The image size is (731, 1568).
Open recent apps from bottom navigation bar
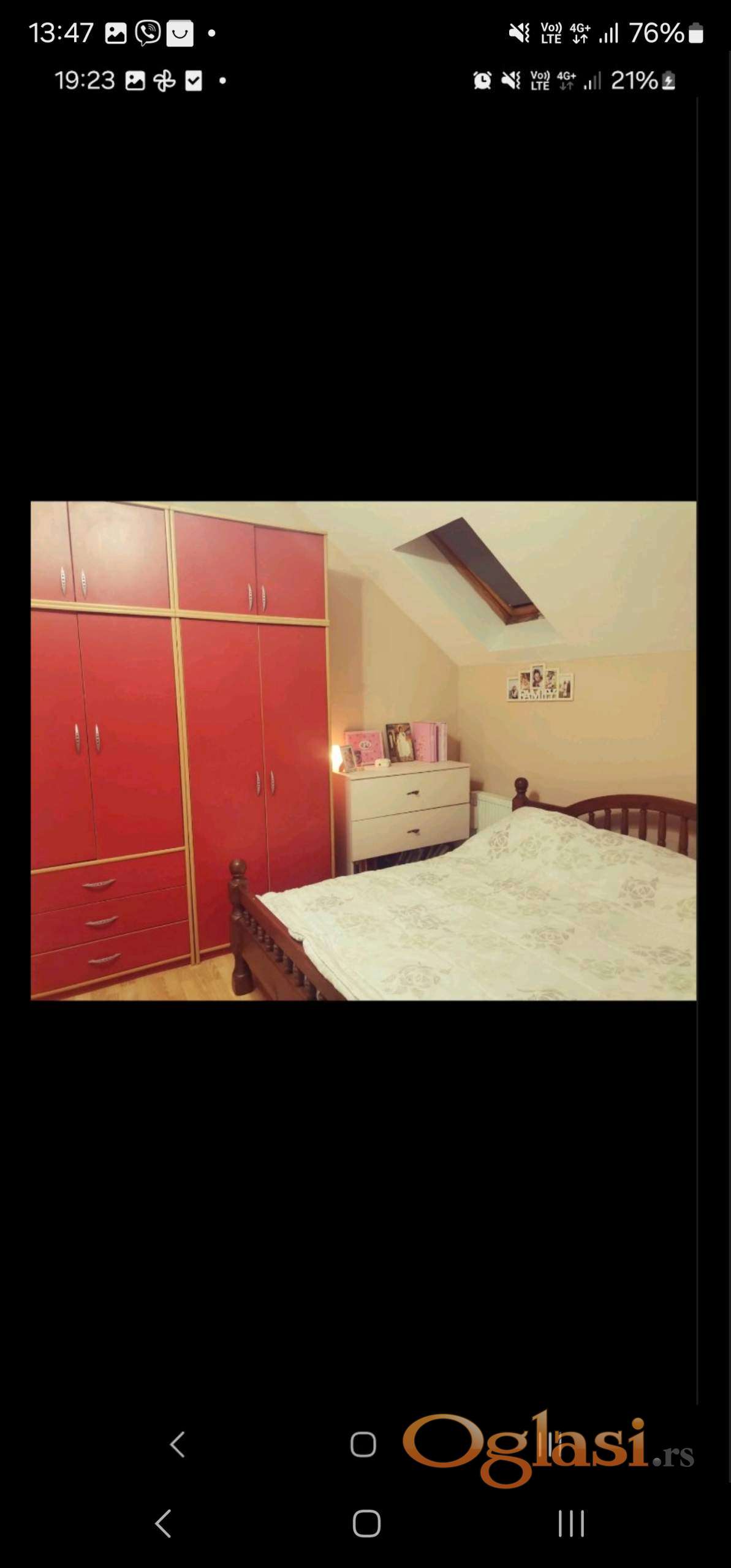pos(571,1523)
